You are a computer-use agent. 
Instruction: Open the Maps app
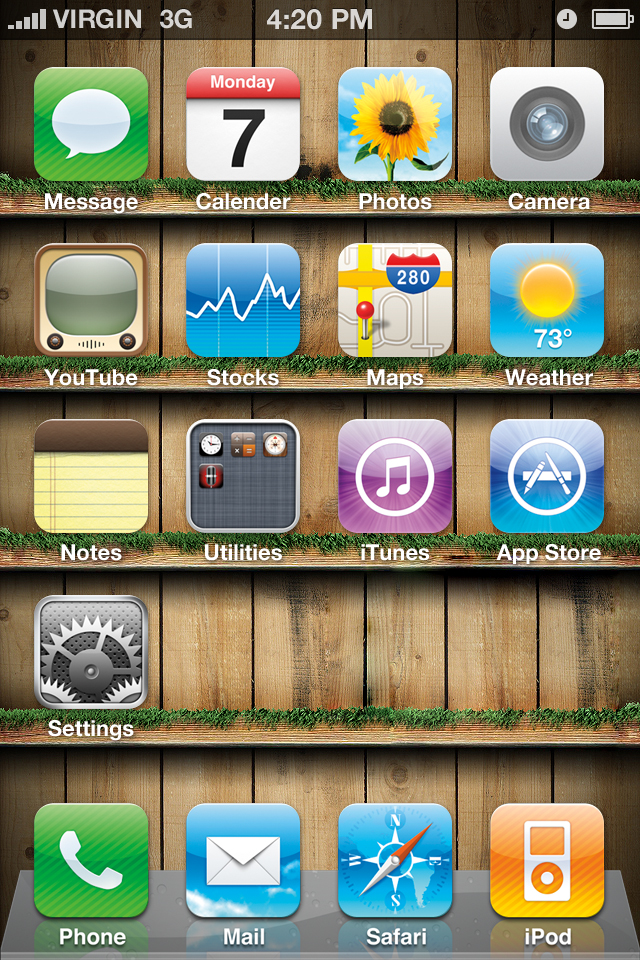395,300
